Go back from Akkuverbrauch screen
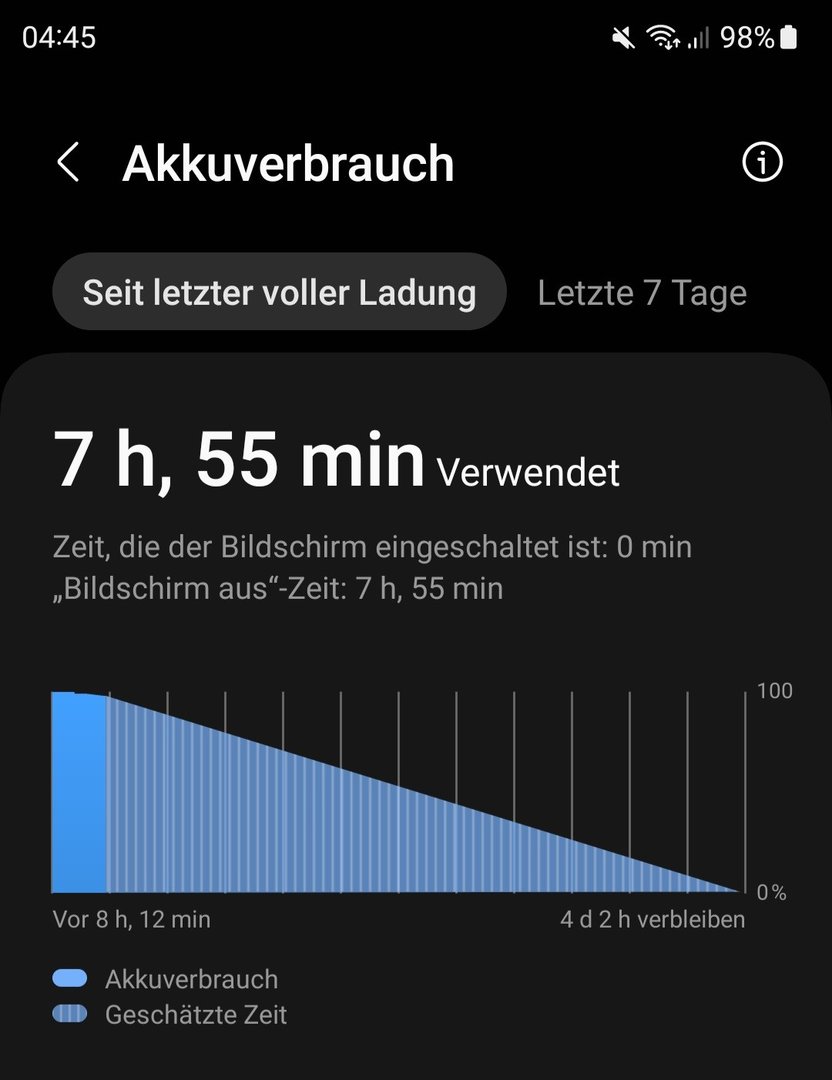 (x=68, y=162)
